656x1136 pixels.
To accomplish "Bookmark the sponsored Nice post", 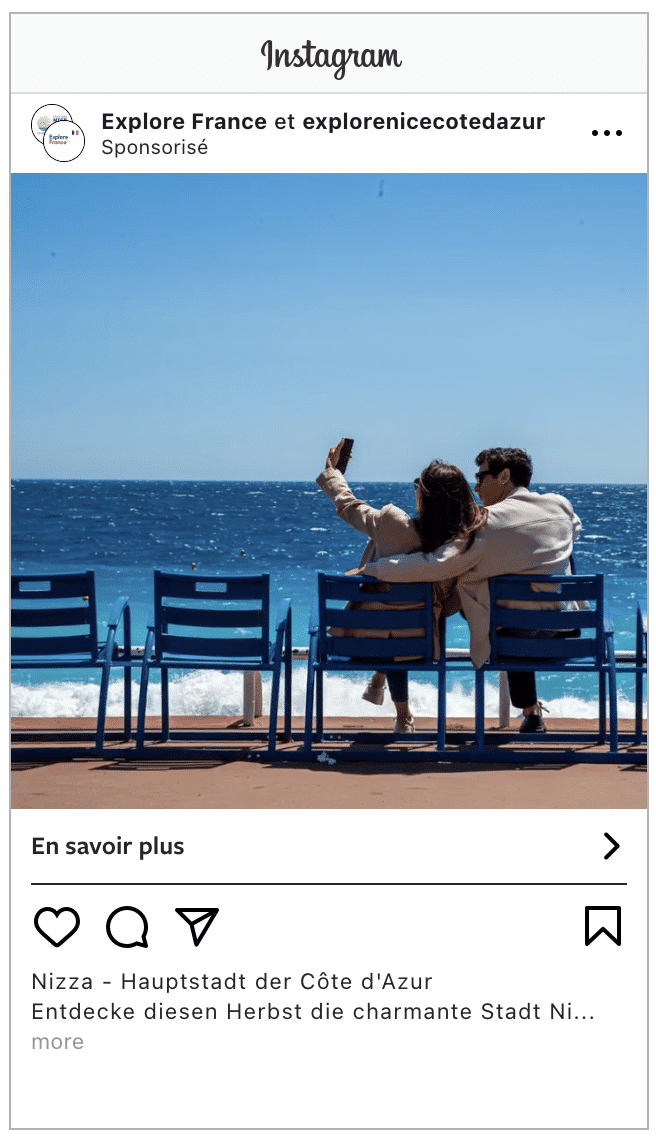I will pos(602,926).
